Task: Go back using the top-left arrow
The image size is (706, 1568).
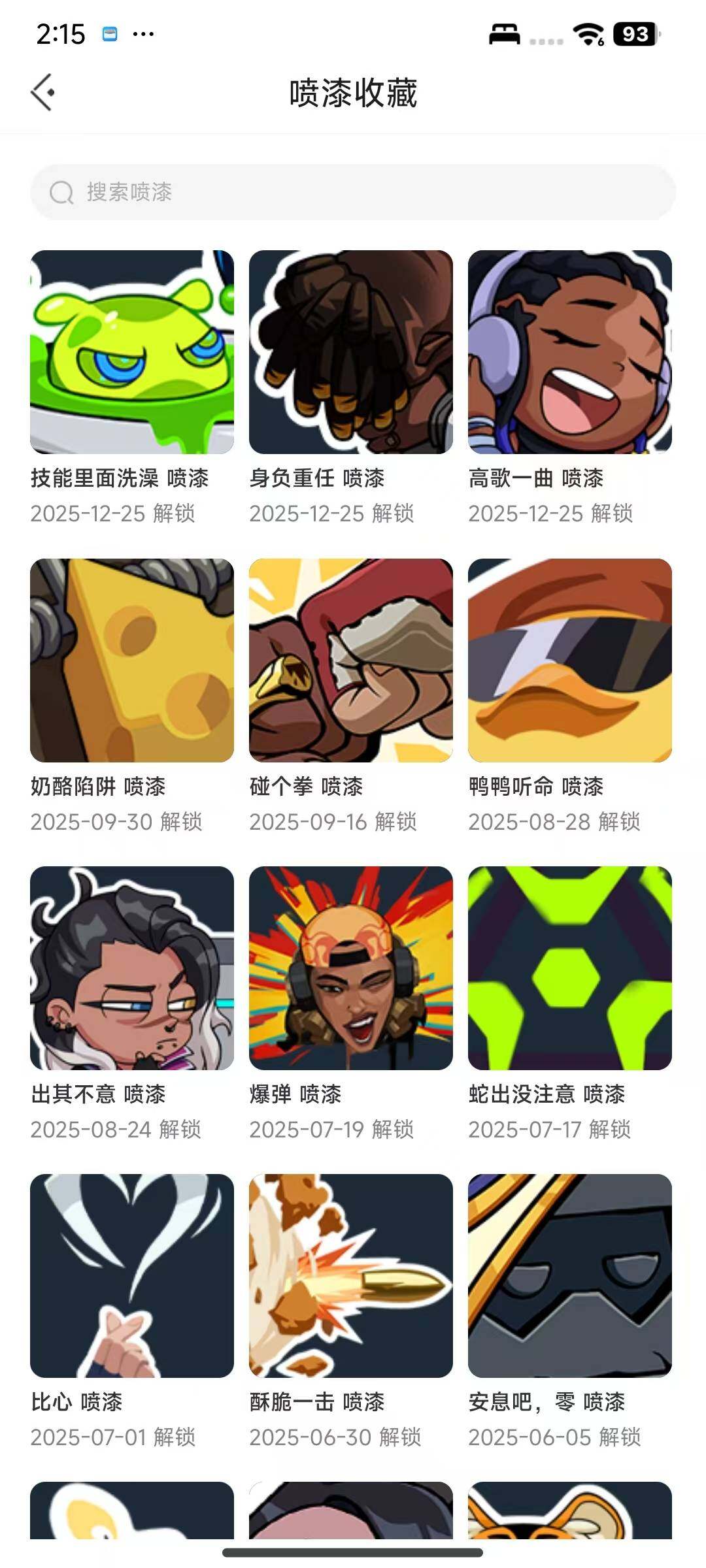Action: coord(43,92)
